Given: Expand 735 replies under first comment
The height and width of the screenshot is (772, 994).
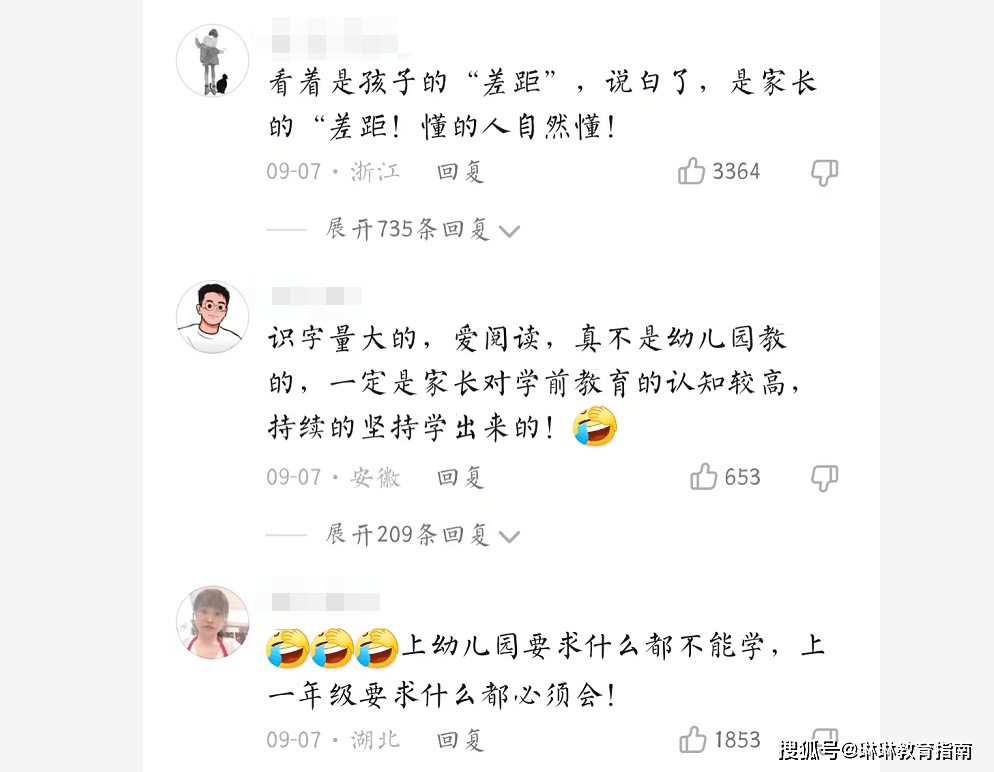Looking at the screenshot, I should coord(422,230).
